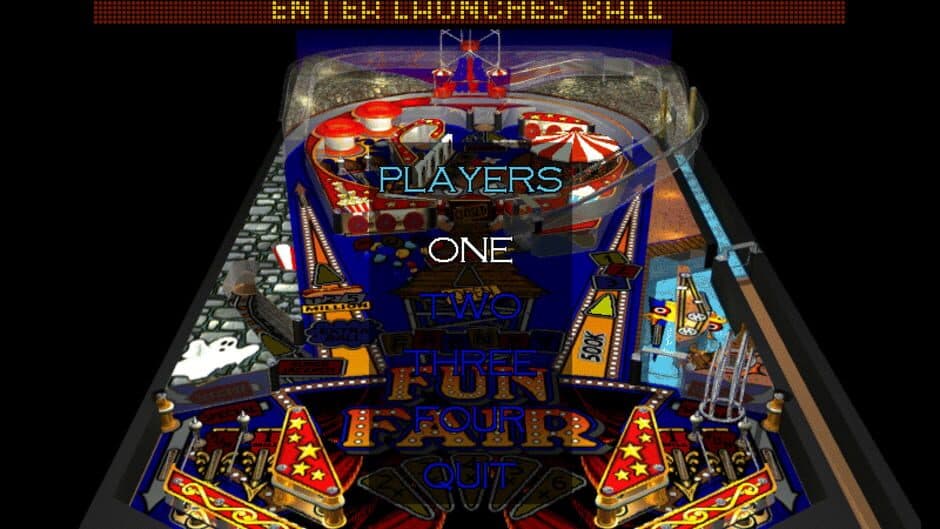Pick THREE players option
The height and width of the screenshot is (529, 940).
(470, 360)
